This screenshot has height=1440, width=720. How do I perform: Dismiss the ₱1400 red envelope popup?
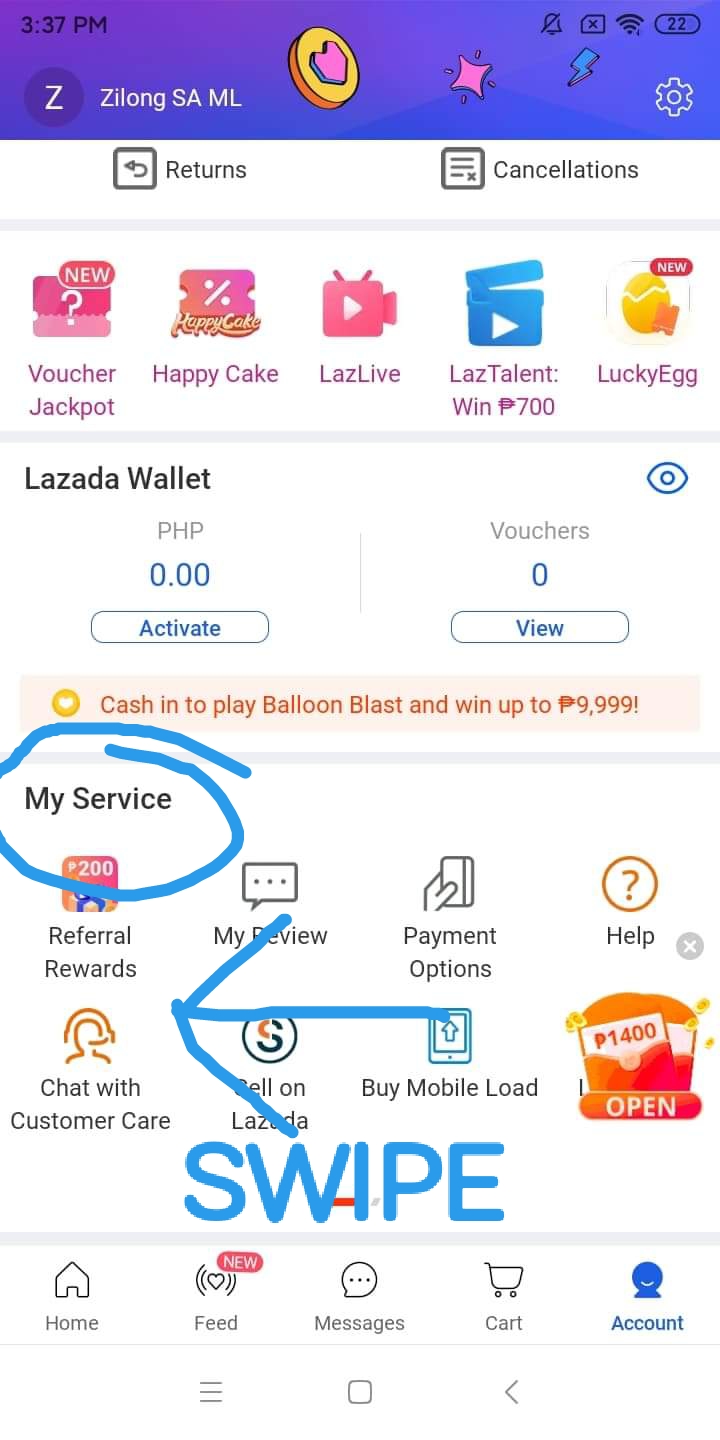point(690,946)
